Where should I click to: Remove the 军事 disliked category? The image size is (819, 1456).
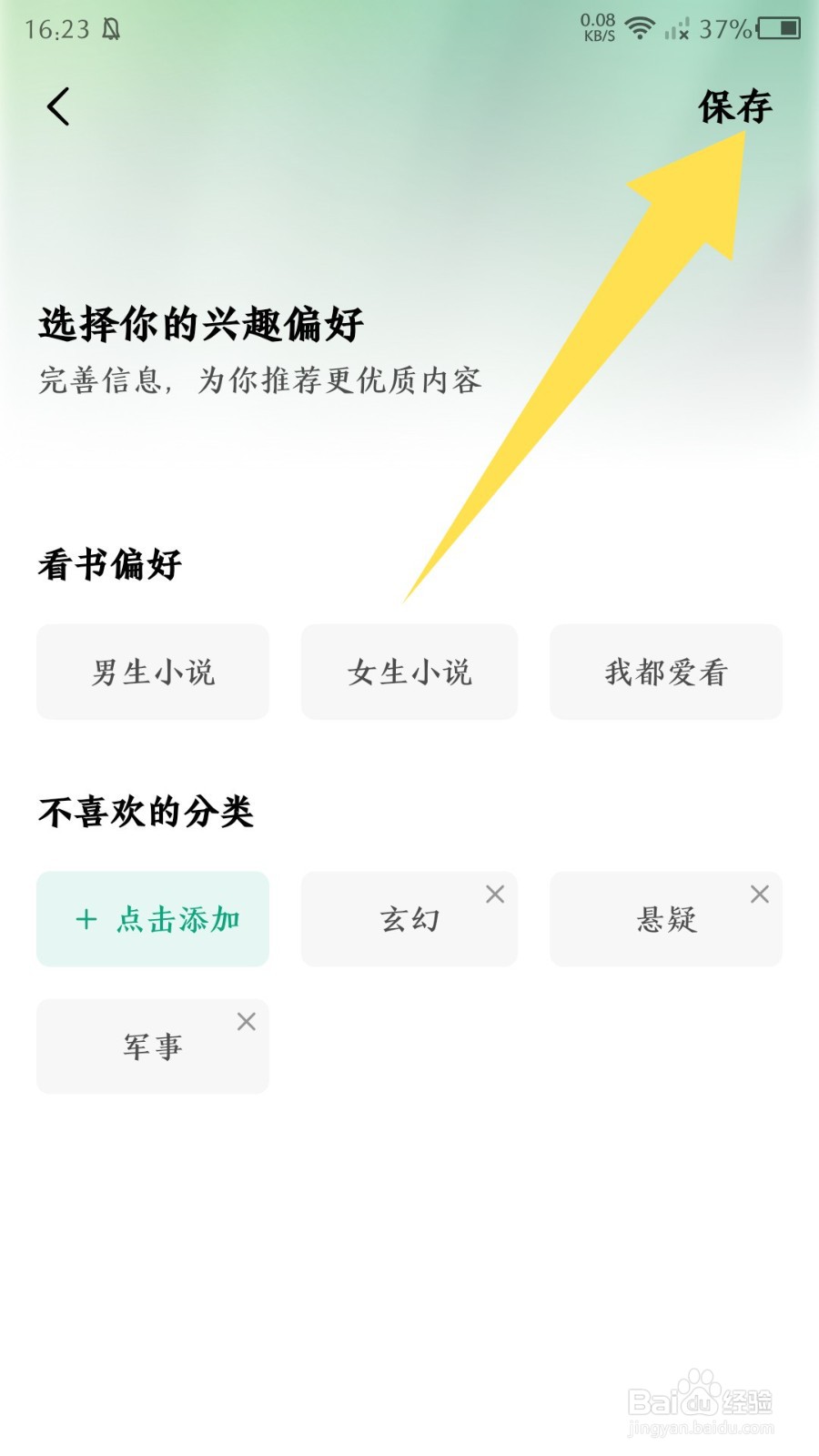(x=247, y=1022)
